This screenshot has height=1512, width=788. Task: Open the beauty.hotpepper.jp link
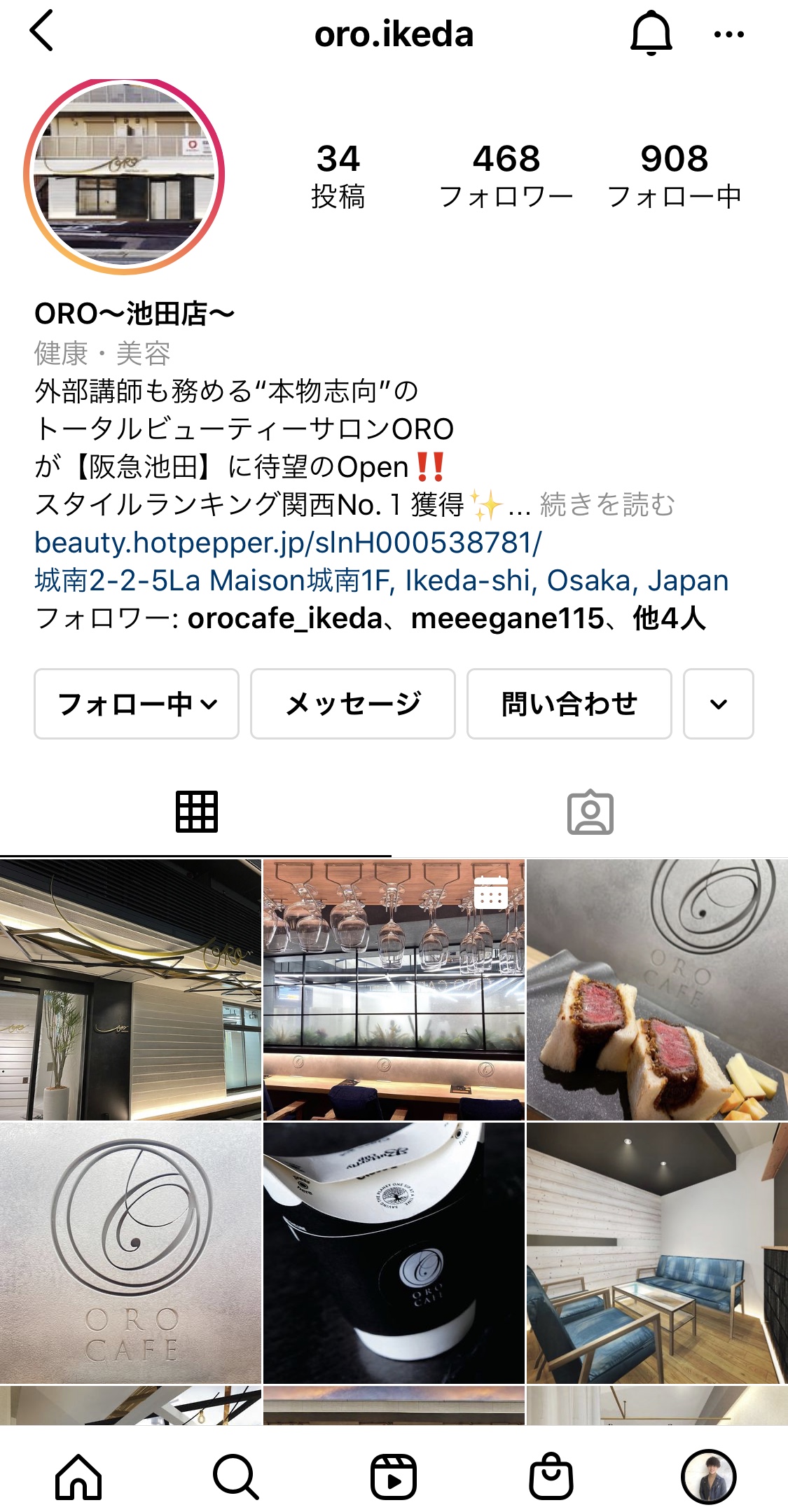tap(288, 543)
